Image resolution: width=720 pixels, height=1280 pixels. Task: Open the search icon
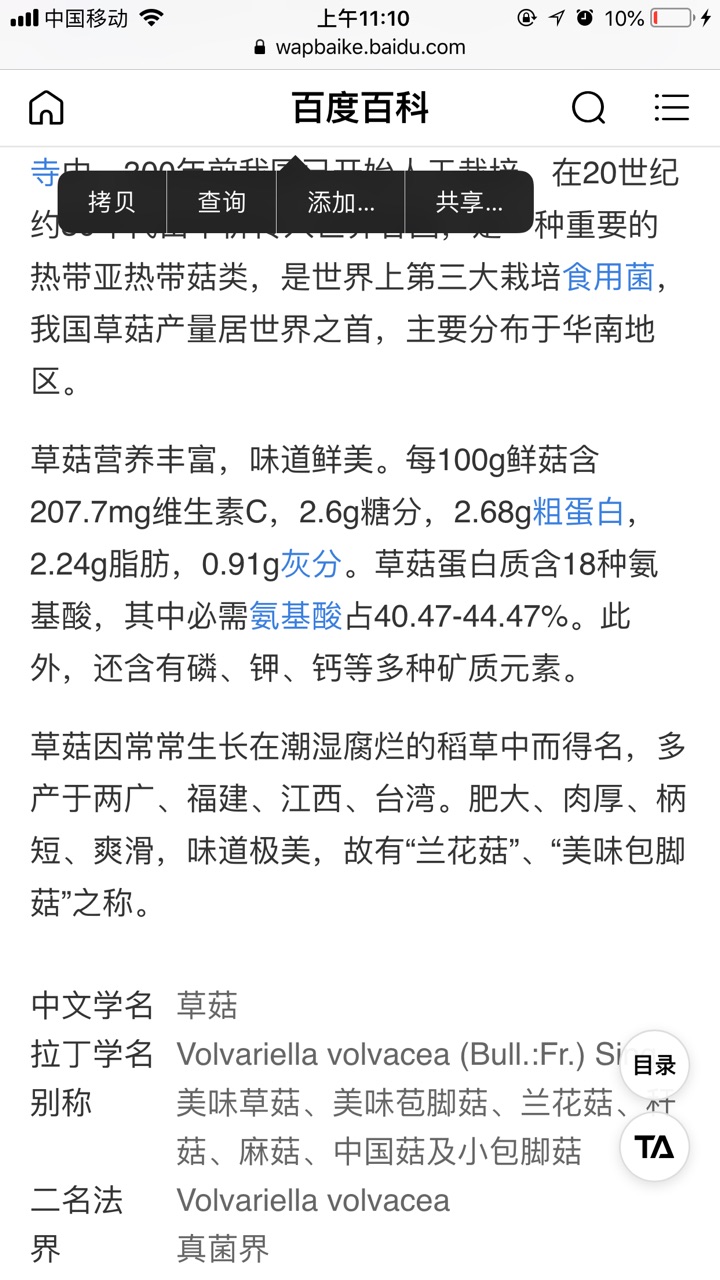588,108
